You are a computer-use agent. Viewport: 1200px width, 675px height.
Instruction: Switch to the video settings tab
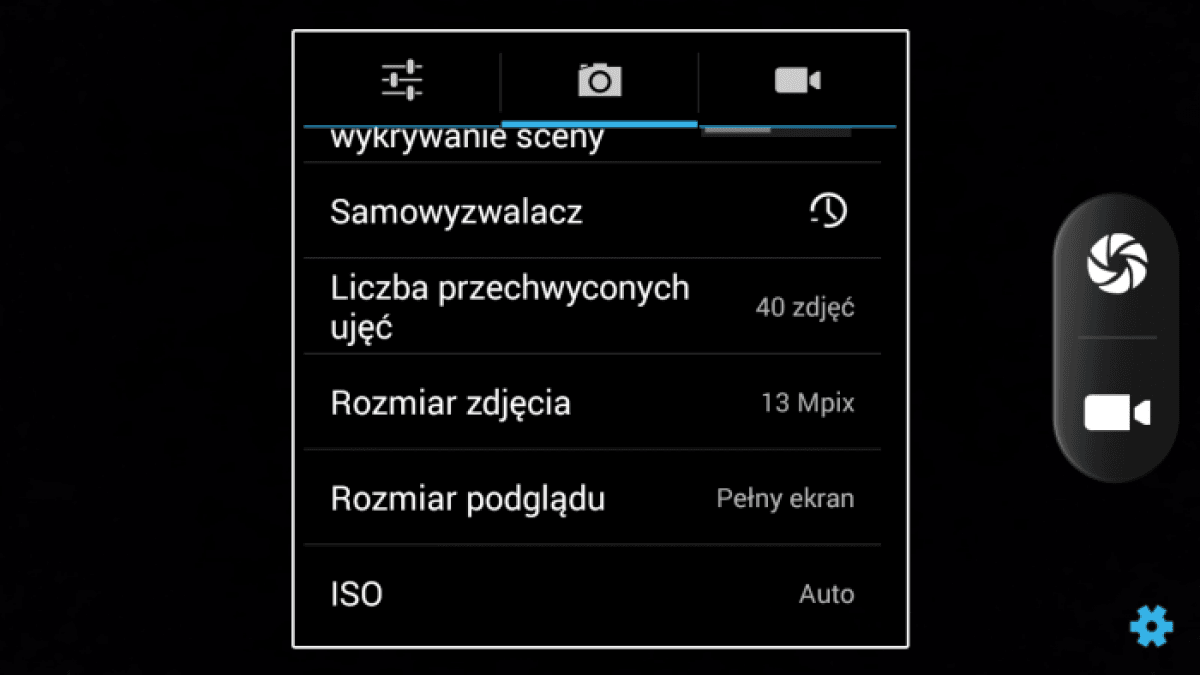(x=797, y=80)
